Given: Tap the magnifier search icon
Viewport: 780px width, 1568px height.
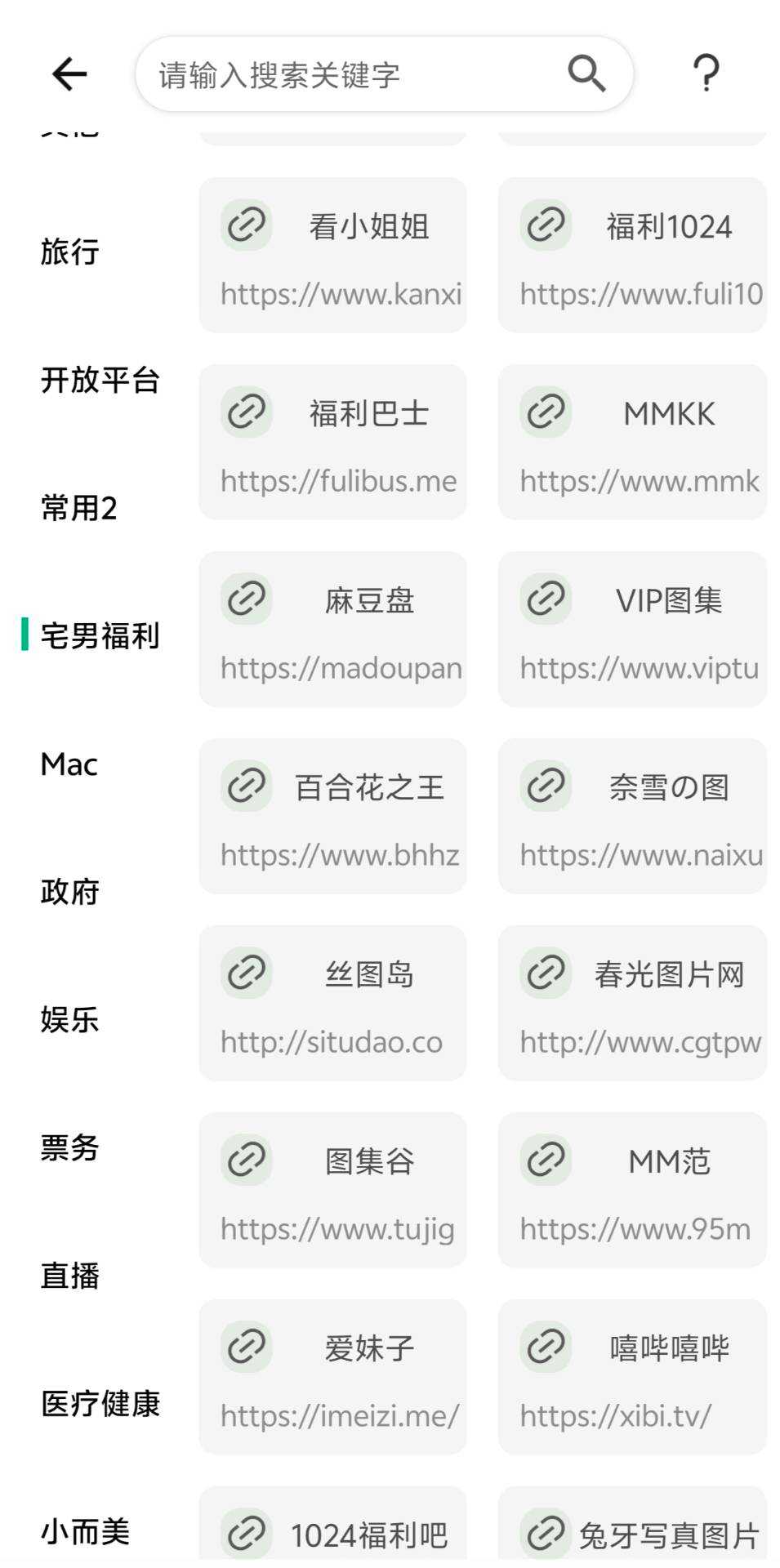Looking at the screenshot, I should pos(586,74).
